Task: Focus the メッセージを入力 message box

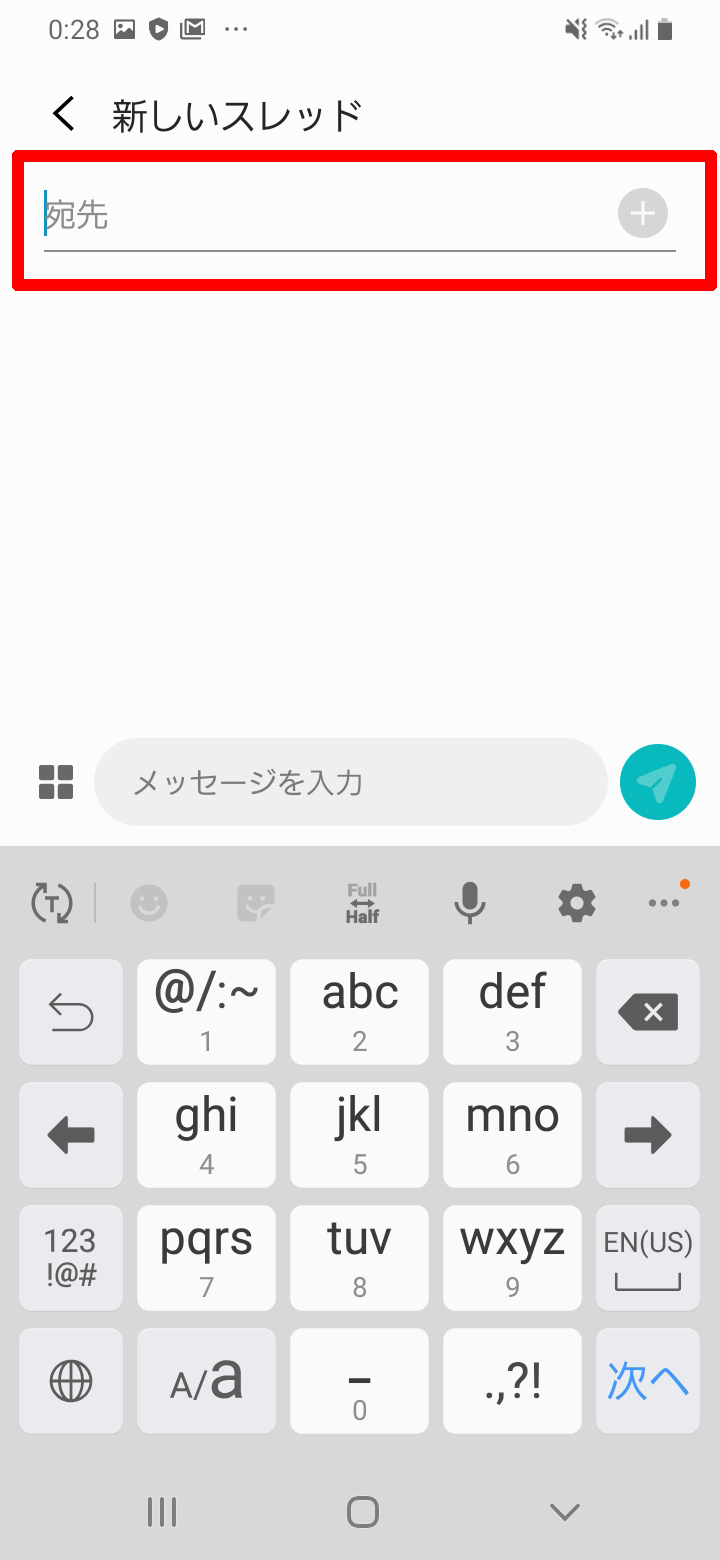Action: pyautogui.click(x=351, y=782)
